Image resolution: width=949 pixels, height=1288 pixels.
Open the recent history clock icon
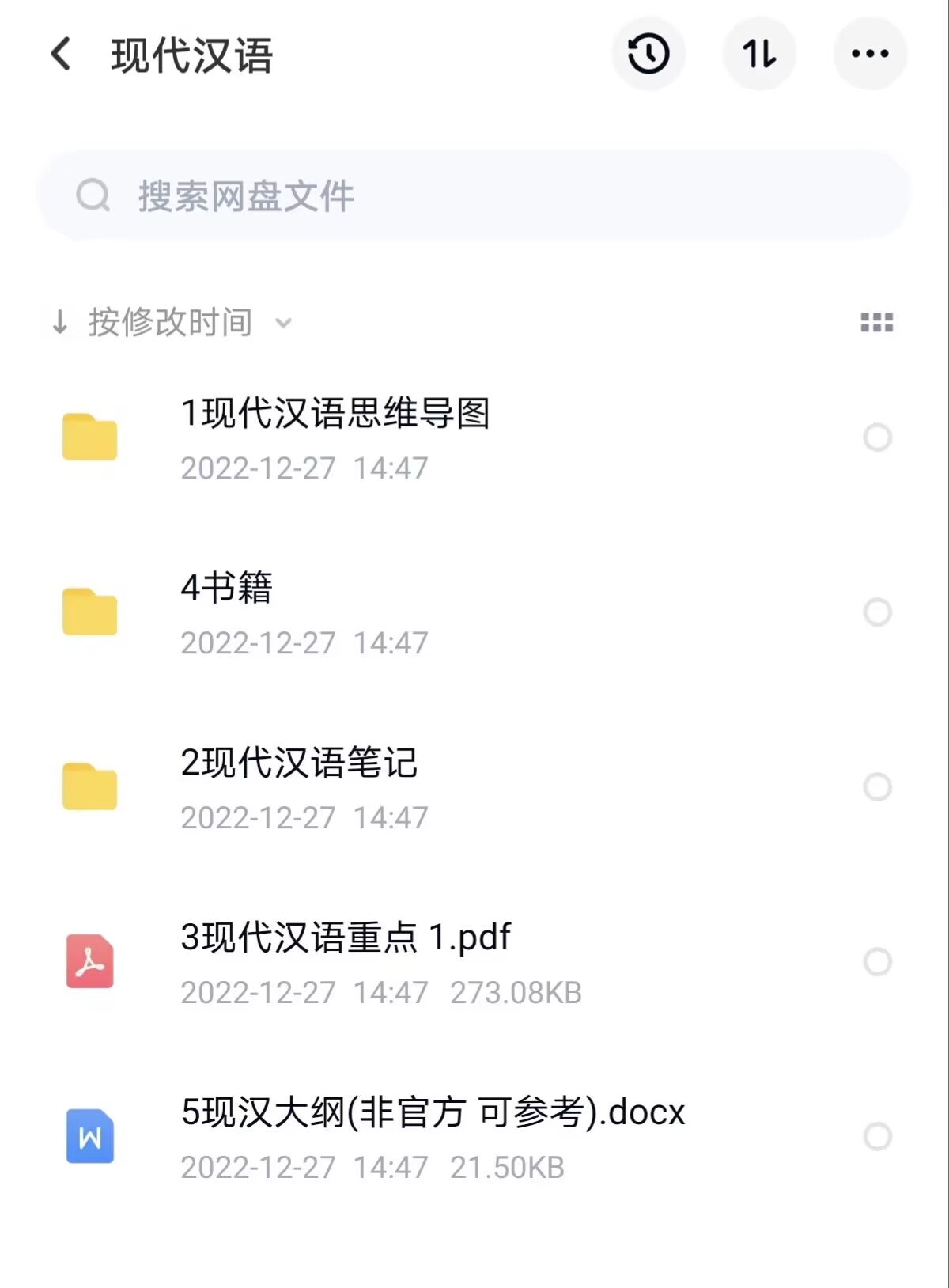point(648,54)
